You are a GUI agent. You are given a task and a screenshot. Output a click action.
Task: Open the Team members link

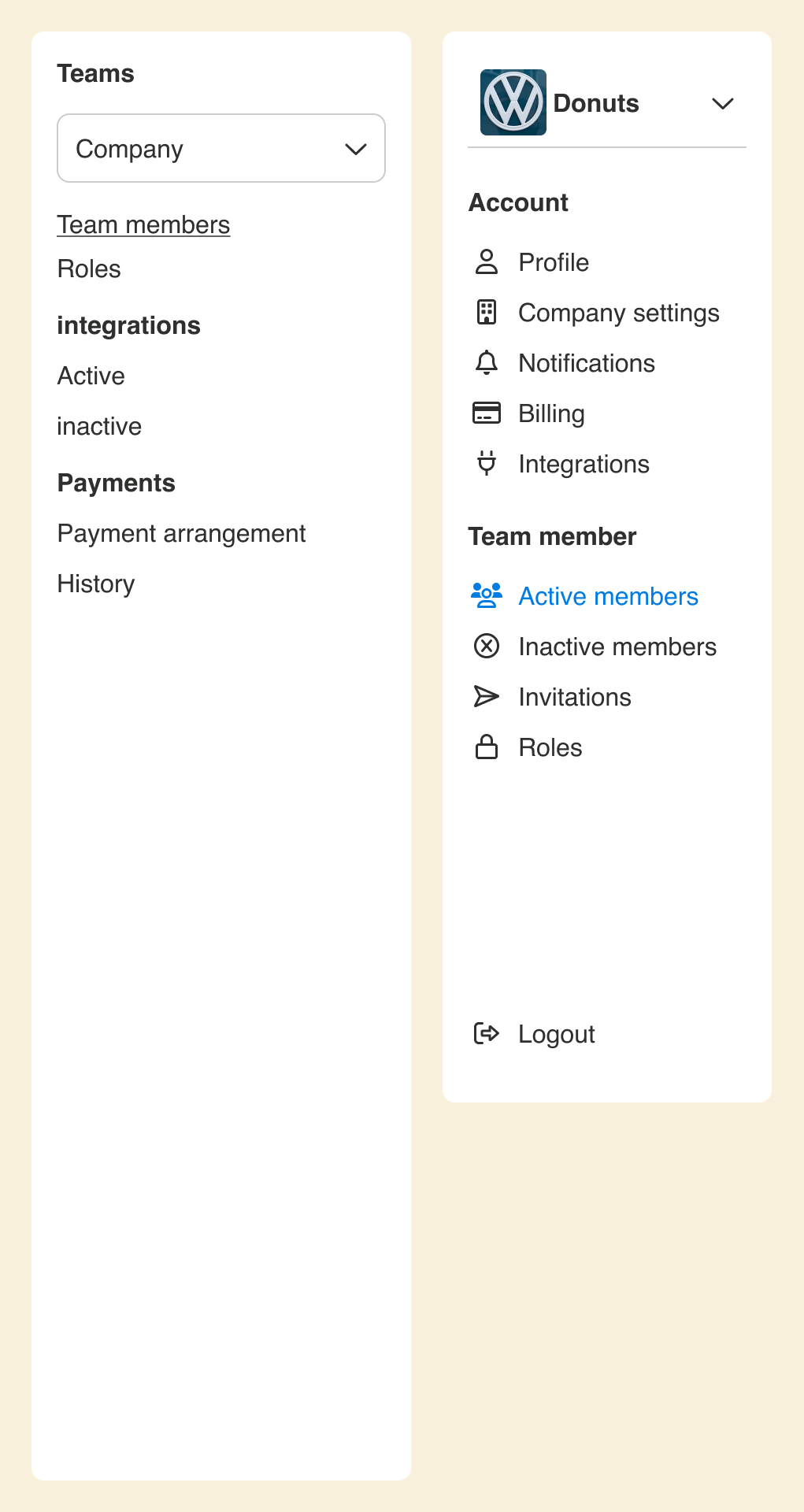[x=143, y=224]
